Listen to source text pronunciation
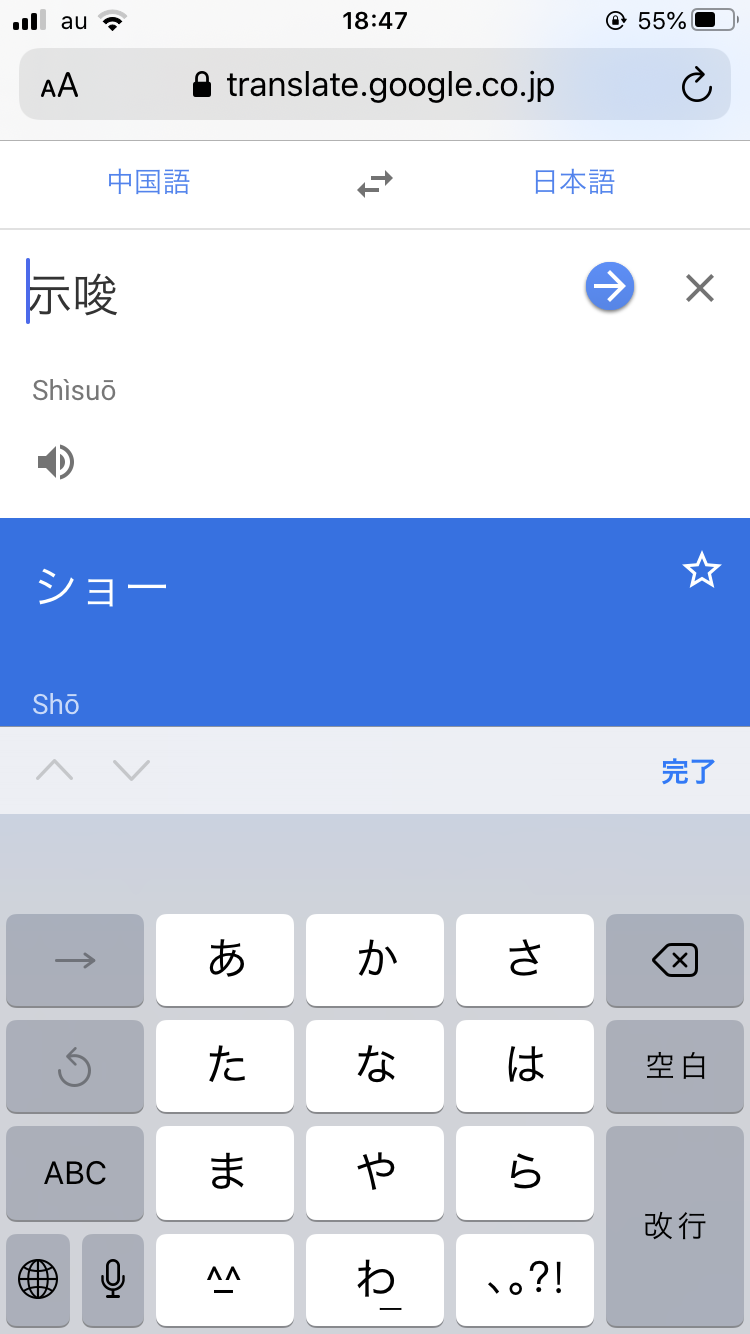The image size is (750, 1334). [56, 462]
